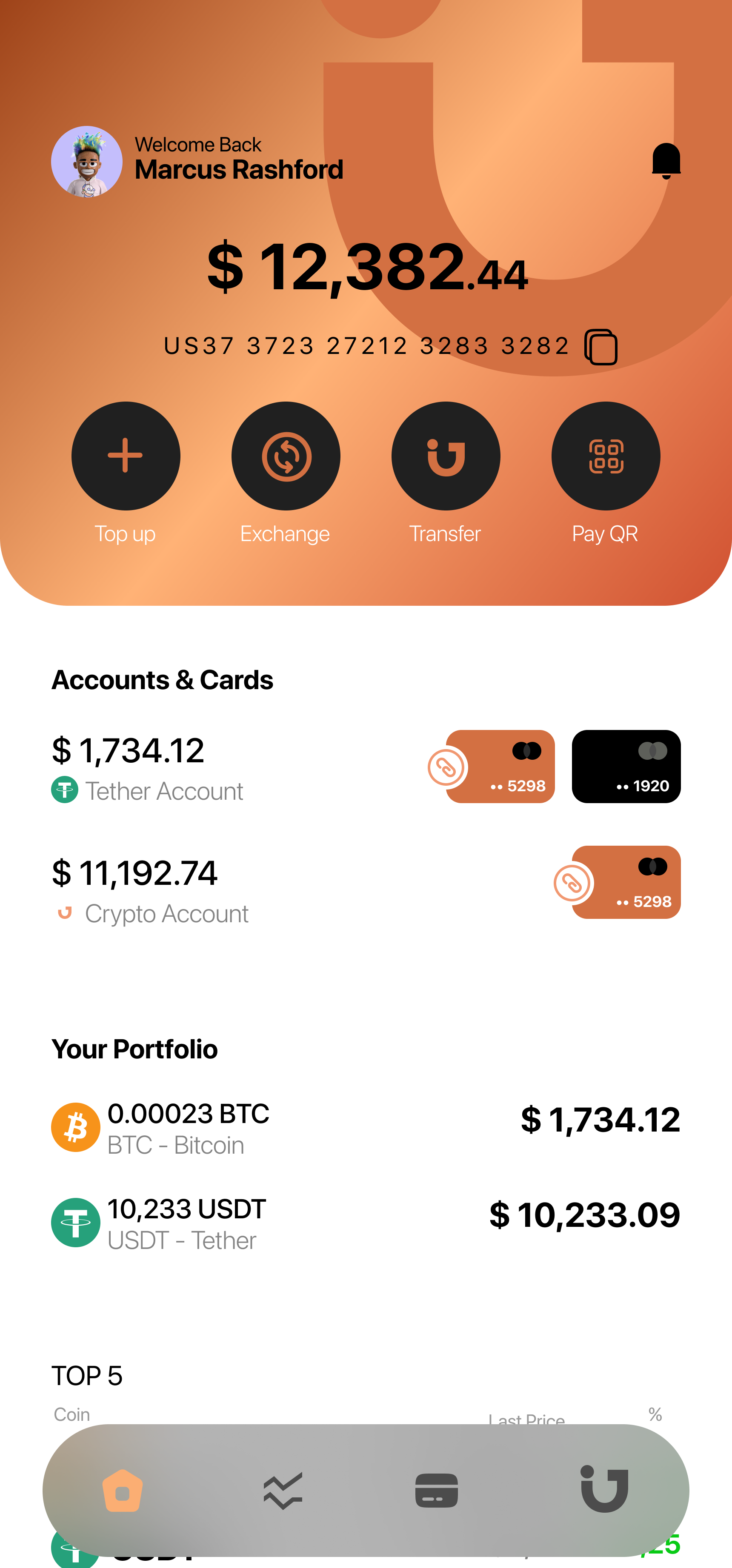Copy the account number using copy icon

point(600,347)
